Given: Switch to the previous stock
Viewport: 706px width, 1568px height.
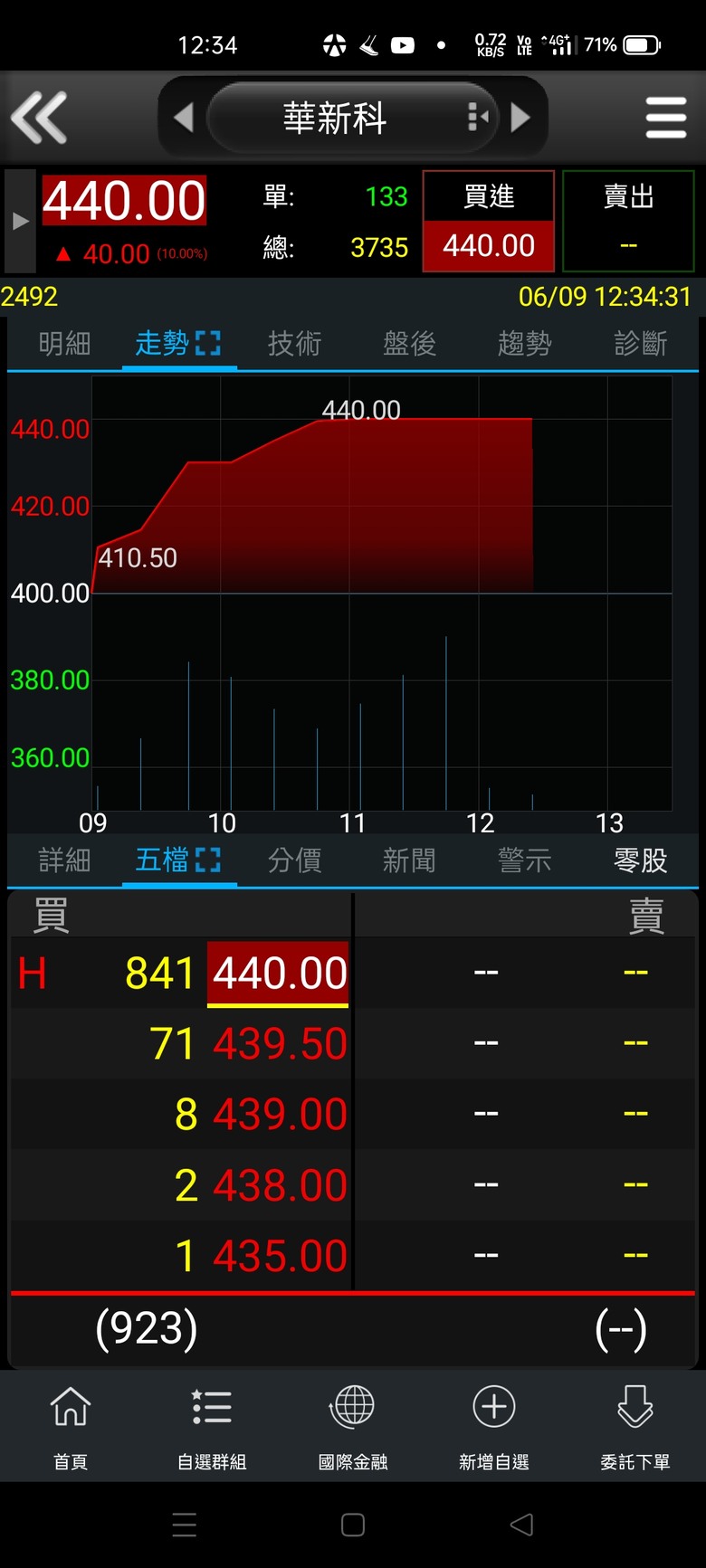Looking at the screenshot, I should tap(184, 118).
